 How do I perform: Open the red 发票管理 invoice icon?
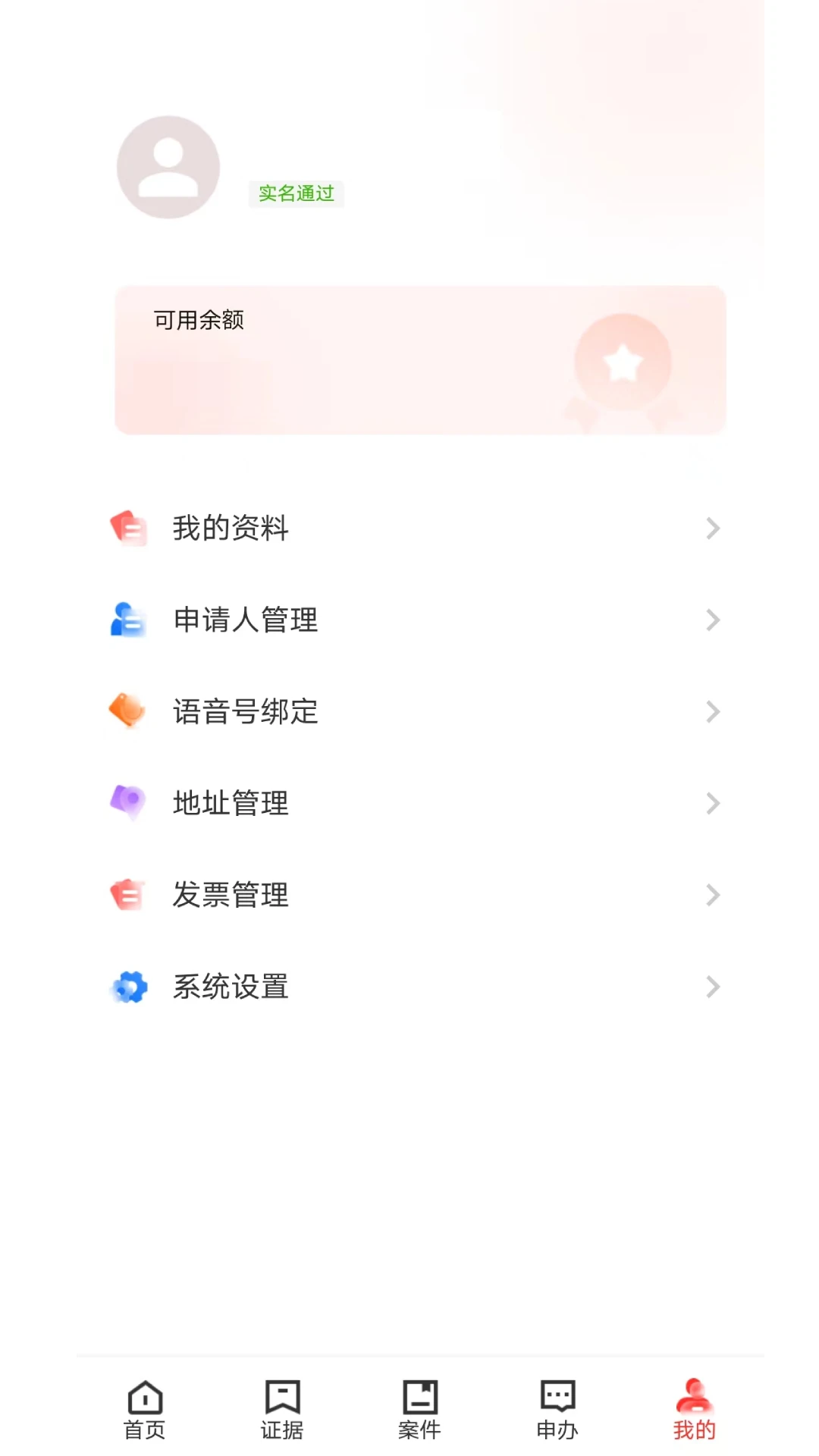point(129,895)
